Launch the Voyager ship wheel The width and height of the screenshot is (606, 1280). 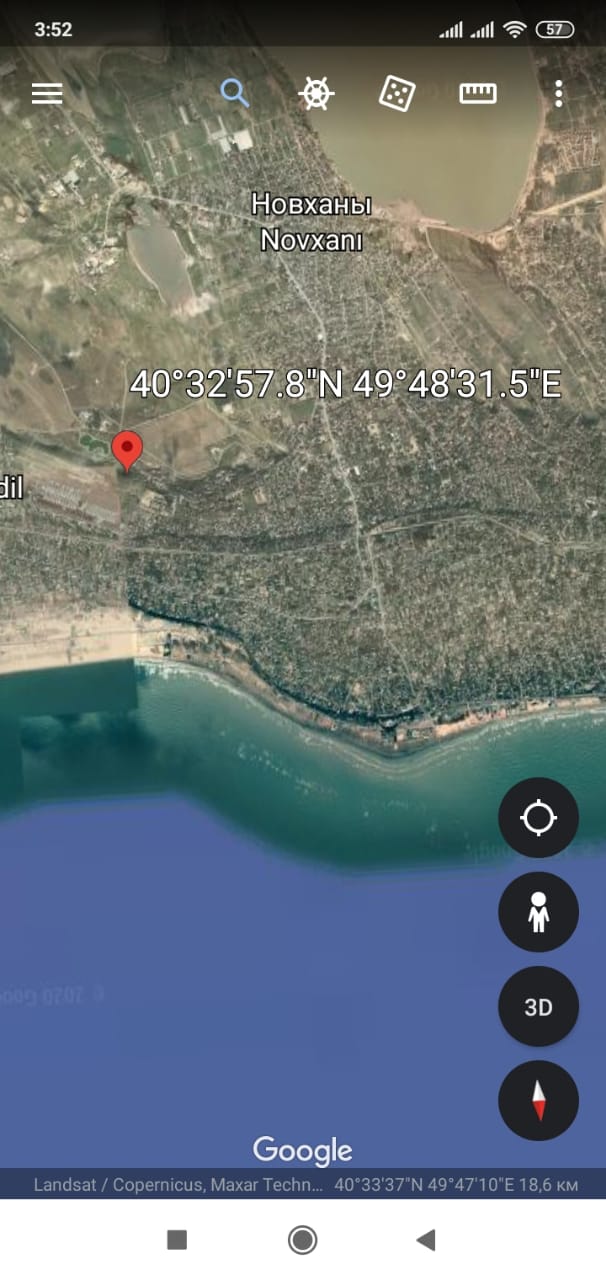click(x=316, y=94)
